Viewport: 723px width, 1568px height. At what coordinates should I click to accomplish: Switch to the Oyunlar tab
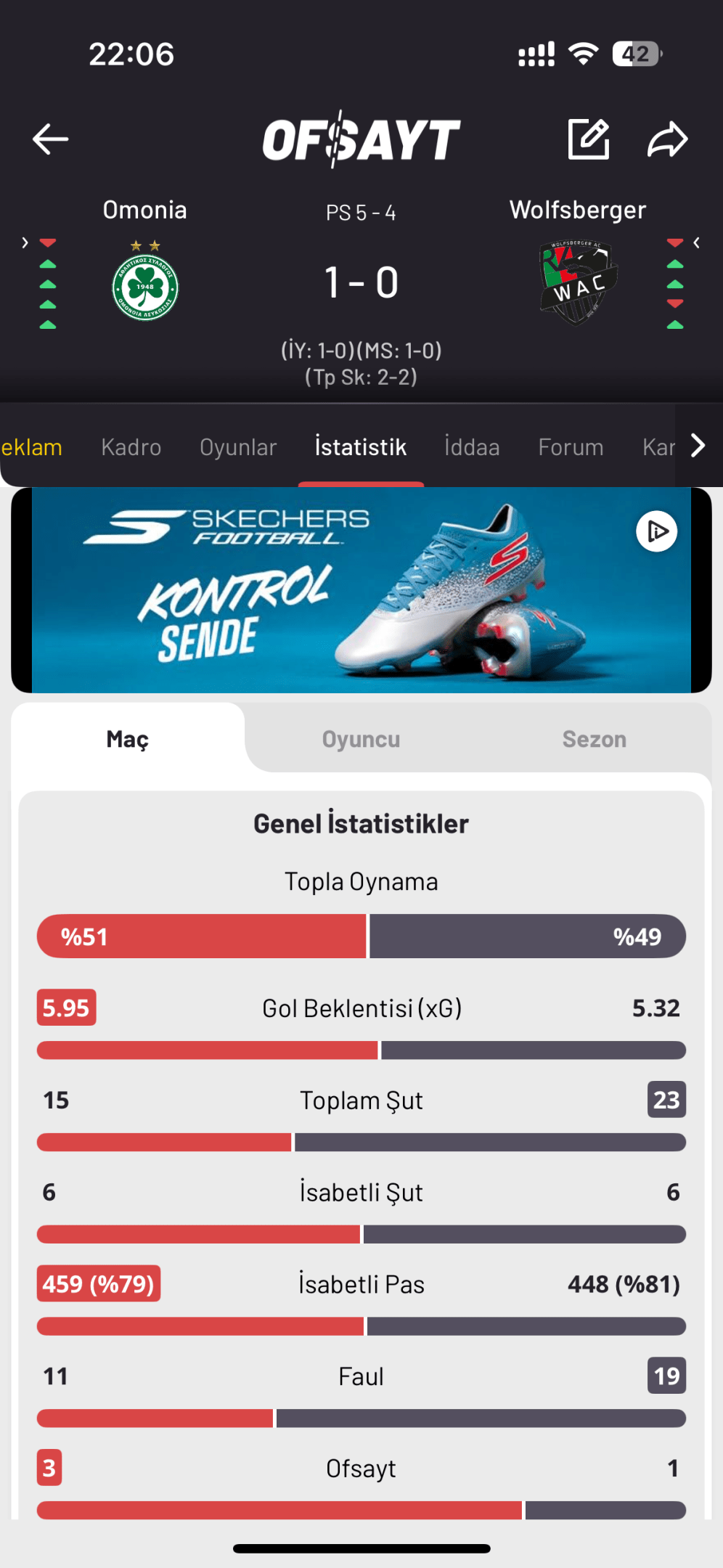[x=238, y=447]
